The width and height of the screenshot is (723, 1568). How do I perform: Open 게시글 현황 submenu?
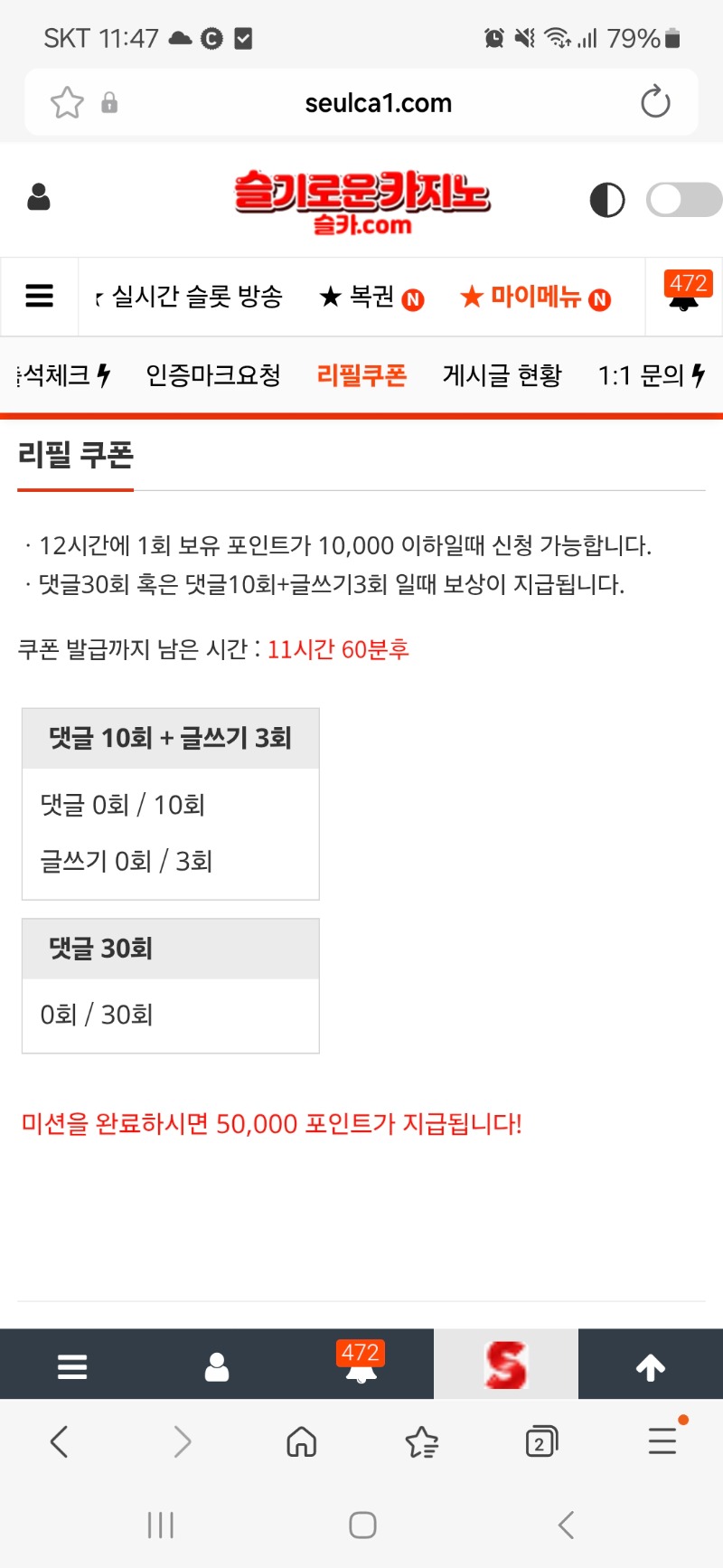(502, 375)
